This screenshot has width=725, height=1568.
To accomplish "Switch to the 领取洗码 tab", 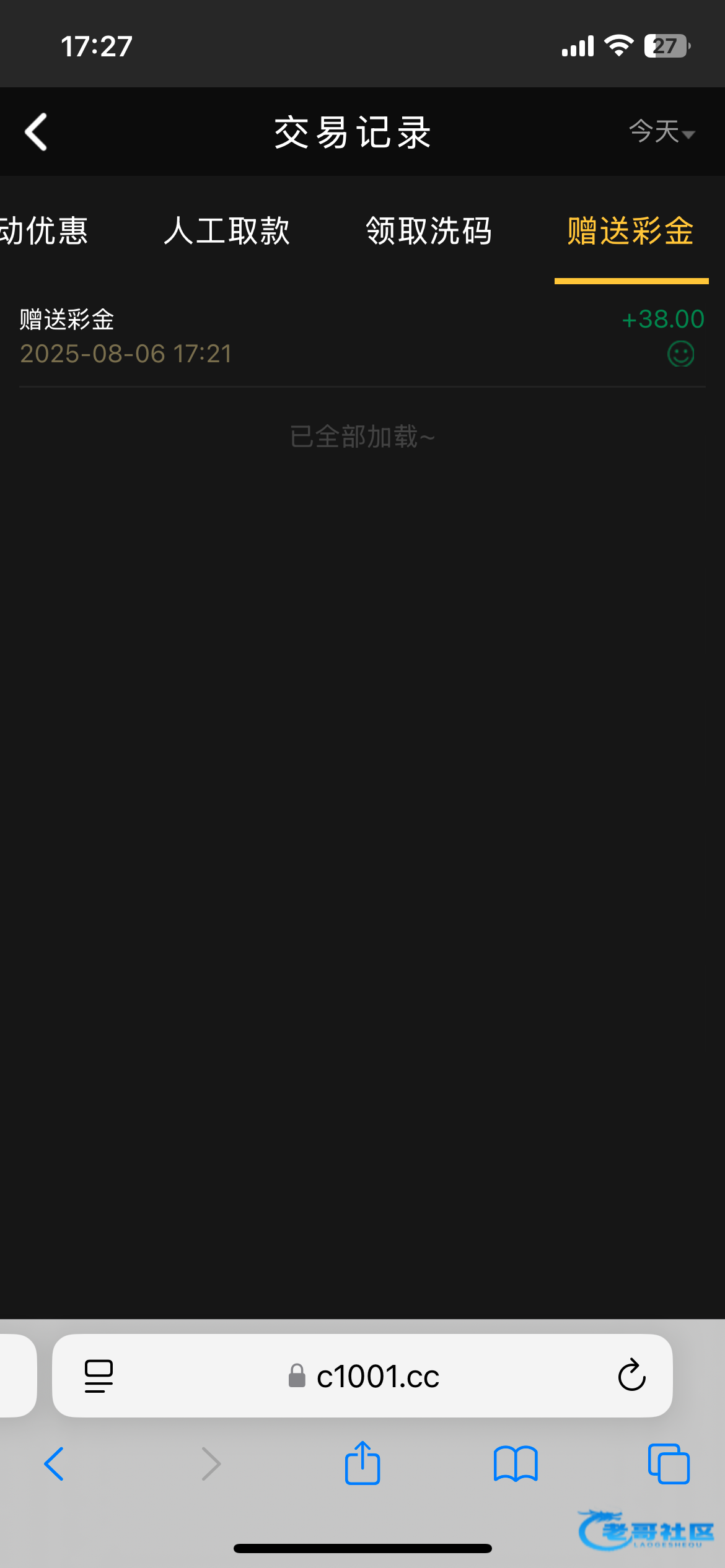I will [429, 231].
